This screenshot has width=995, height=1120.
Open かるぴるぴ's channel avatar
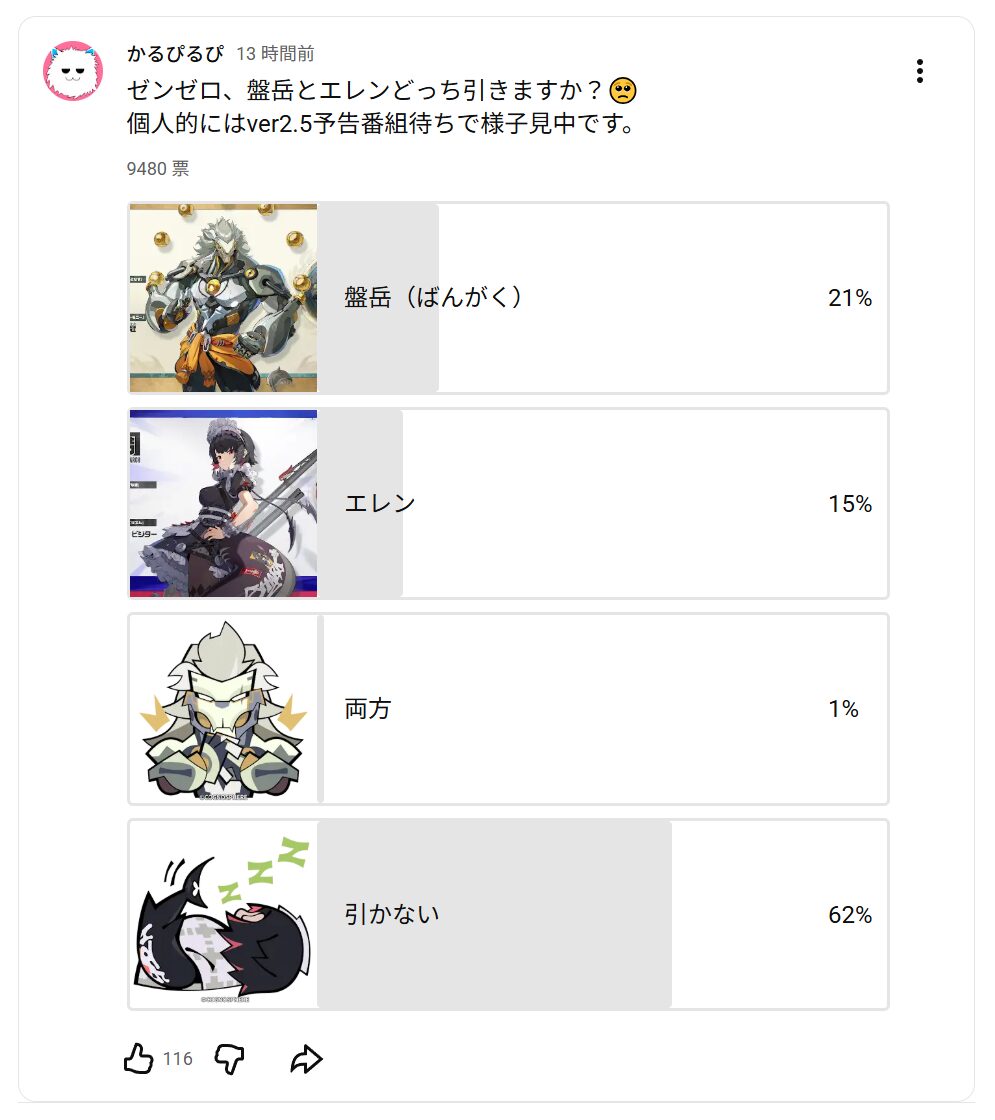coord(73,71)
